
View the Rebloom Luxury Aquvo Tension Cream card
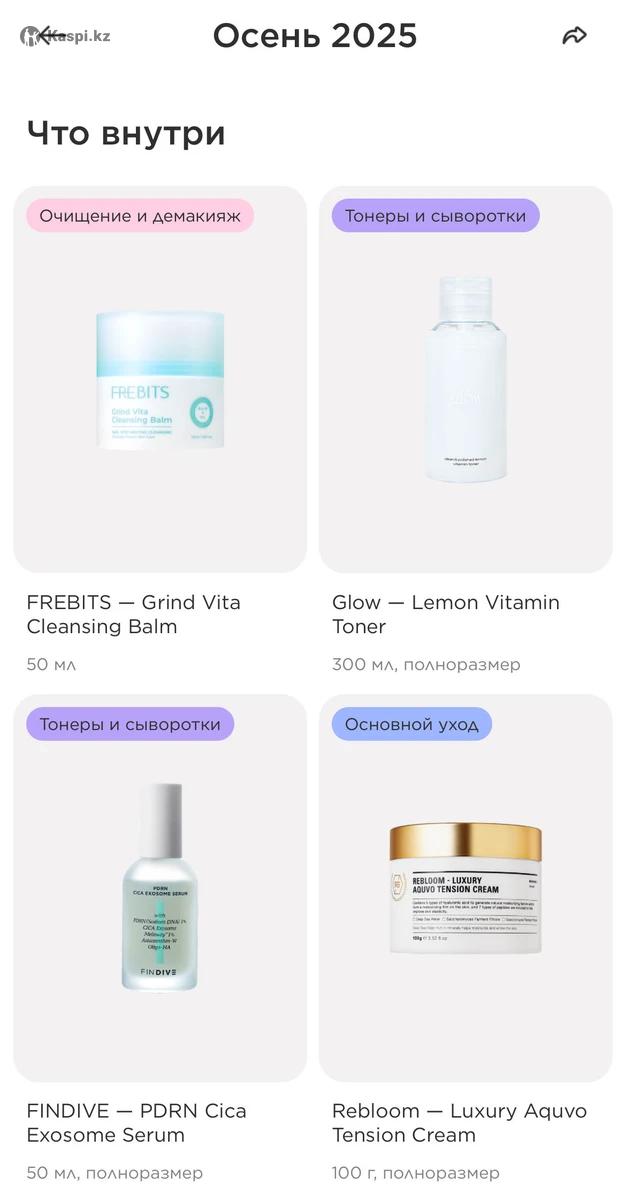(x=466, y=888)
